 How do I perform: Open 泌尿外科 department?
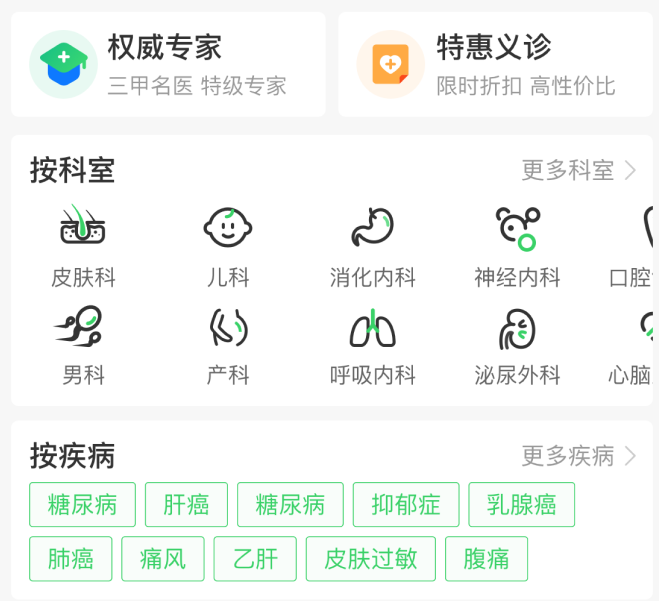(517, 345)
